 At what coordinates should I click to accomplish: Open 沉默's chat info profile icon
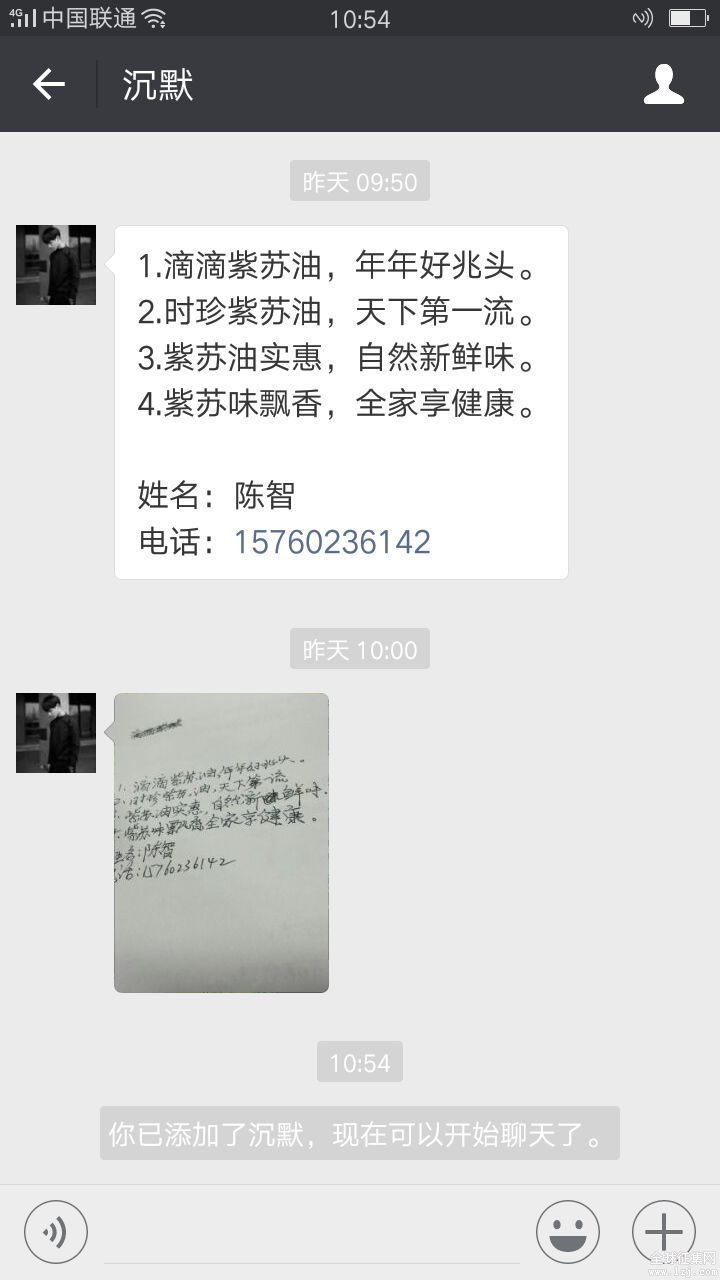tap(663, 84)
